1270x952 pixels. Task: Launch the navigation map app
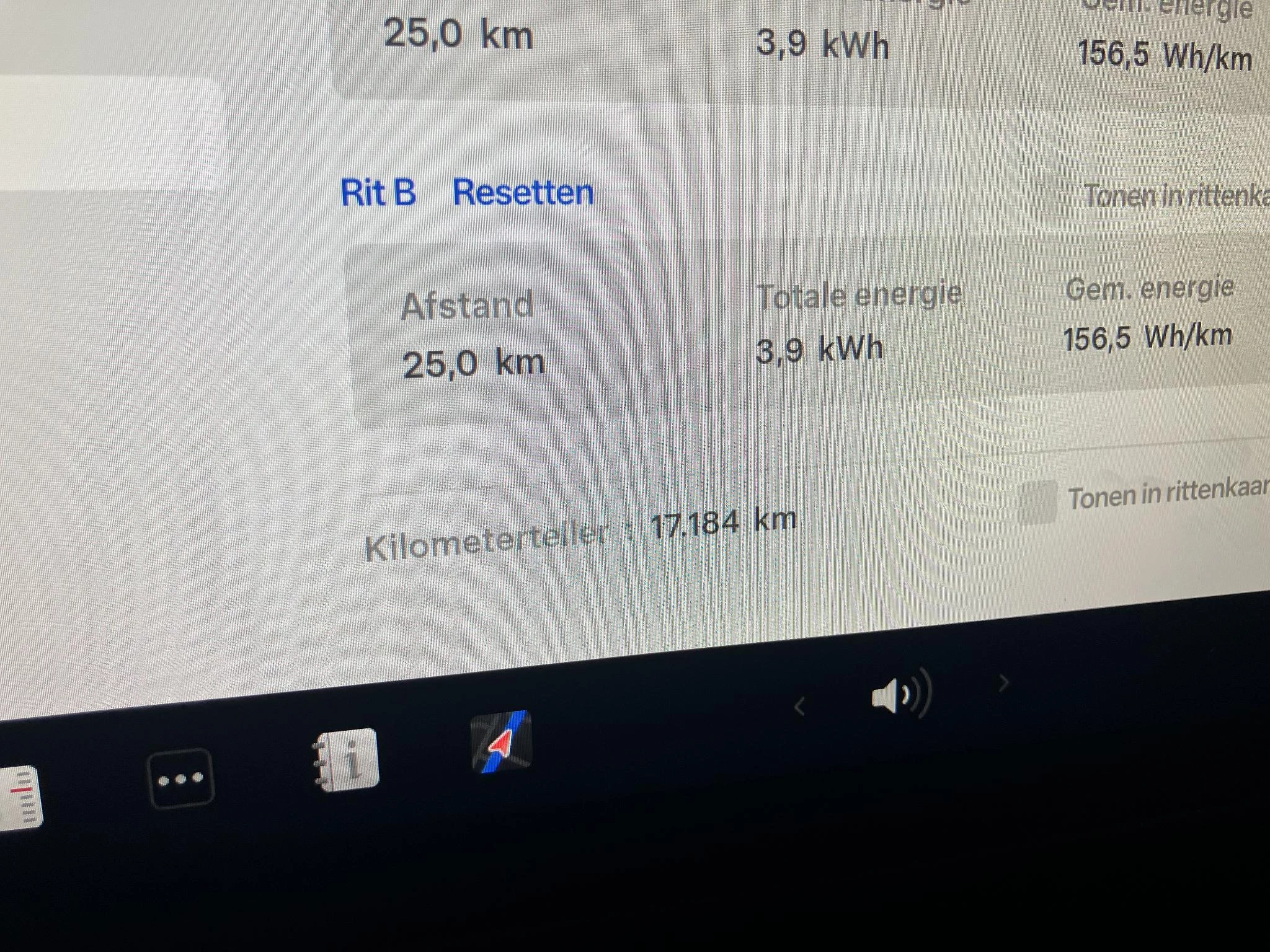coord(502,742)
